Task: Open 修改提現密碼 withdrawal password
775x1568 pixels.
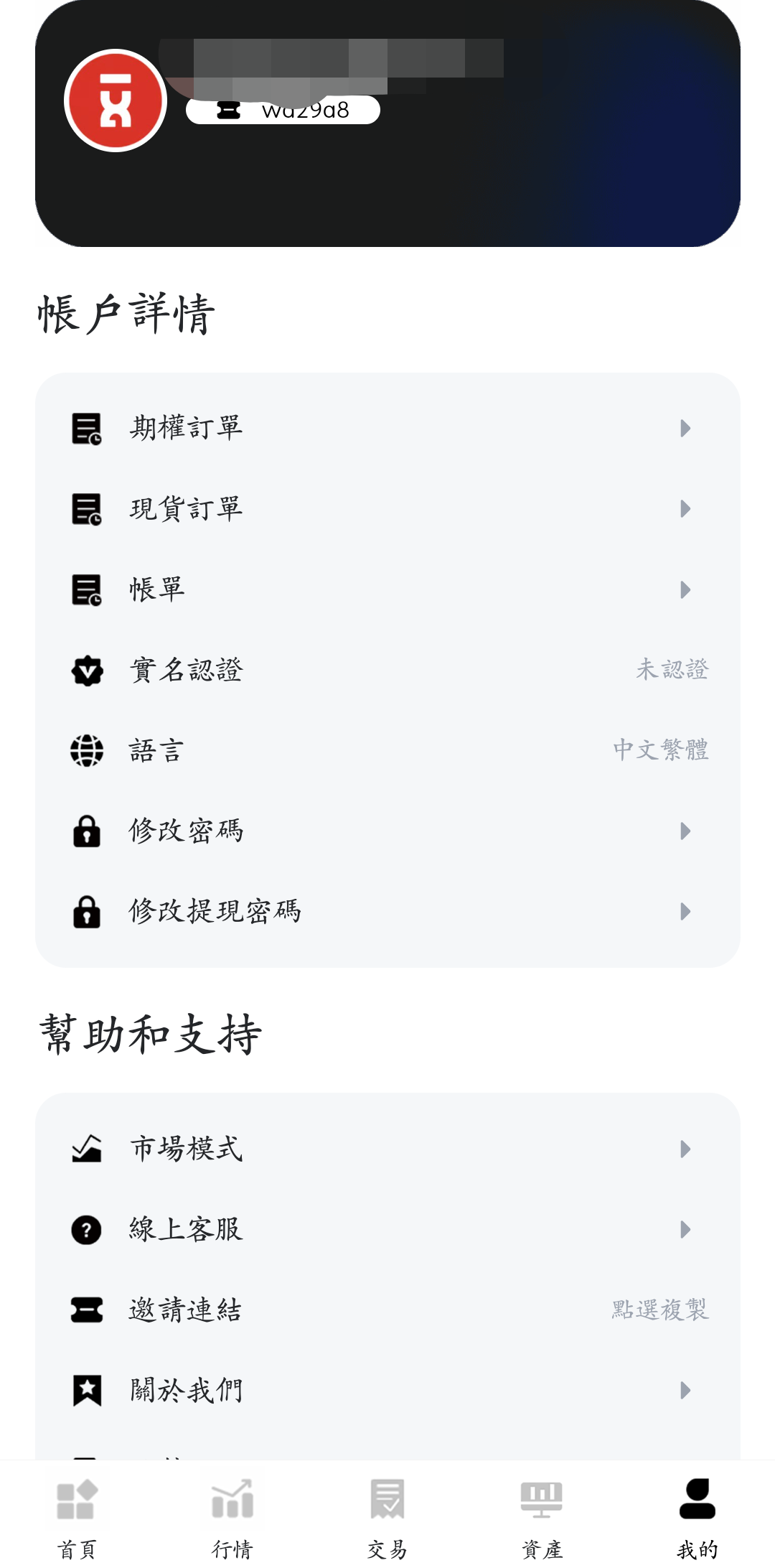Action: pyautogui.click(x=387, y=912)
